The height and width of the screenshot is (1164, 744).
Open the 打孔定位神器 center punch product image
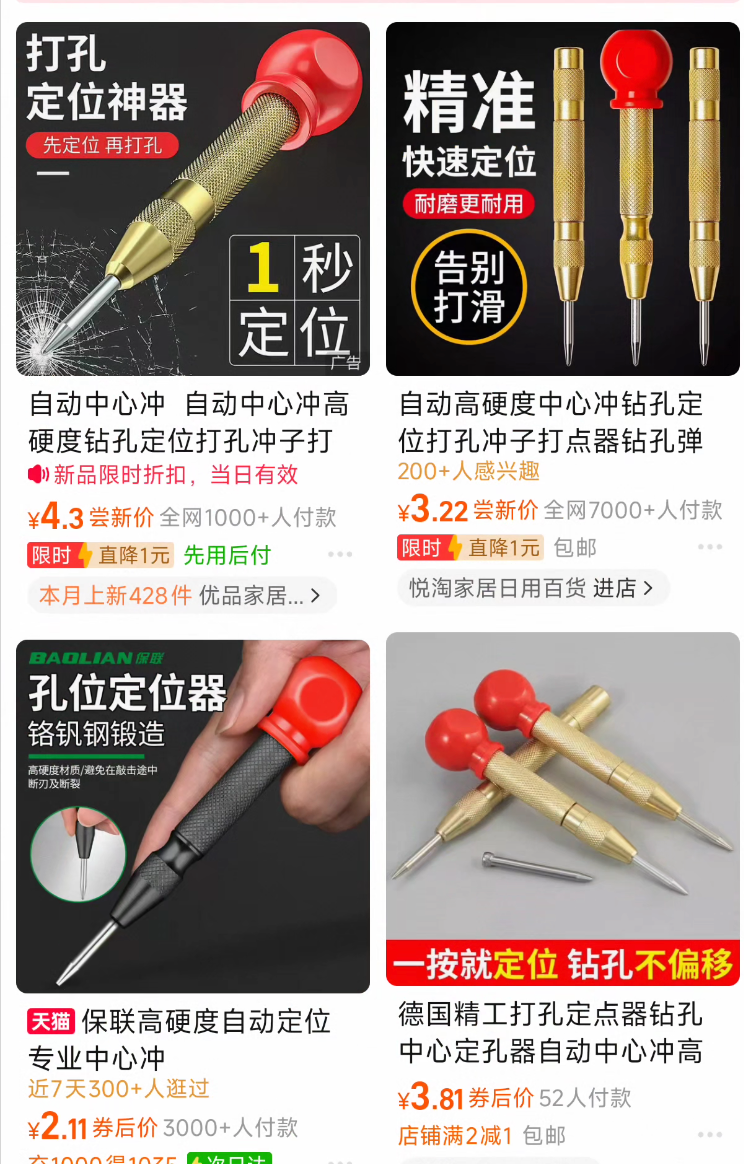click(192, 199)
